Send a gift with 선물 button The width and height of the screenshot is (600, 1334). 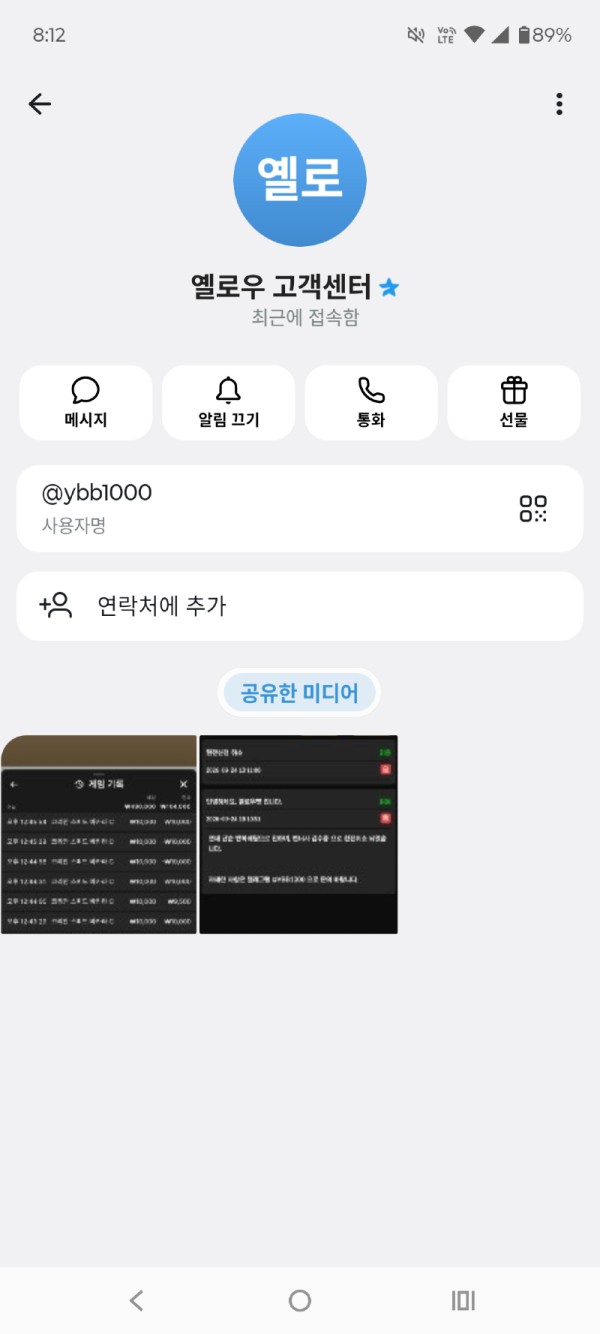[x=514, y=403]
